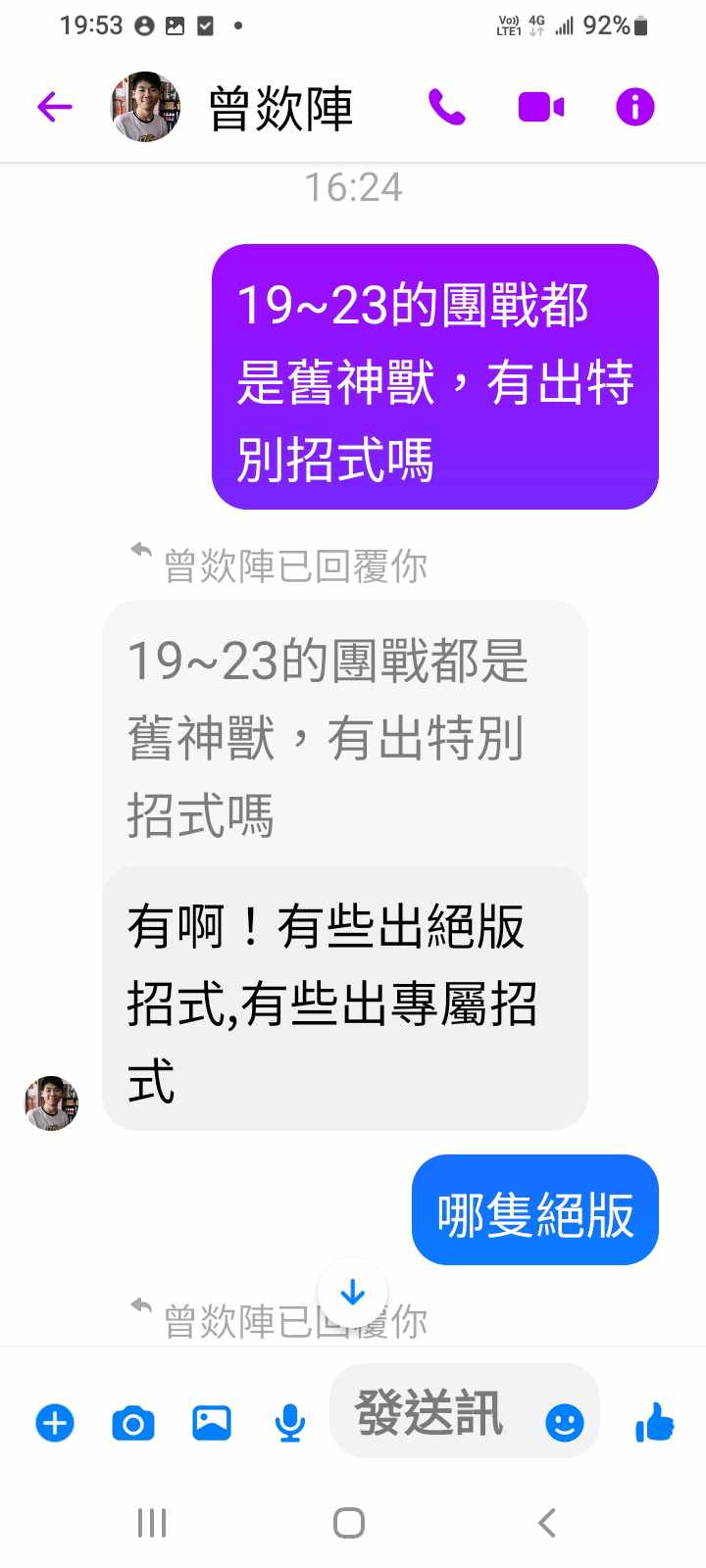Go back to the chat list

[55, 107]
